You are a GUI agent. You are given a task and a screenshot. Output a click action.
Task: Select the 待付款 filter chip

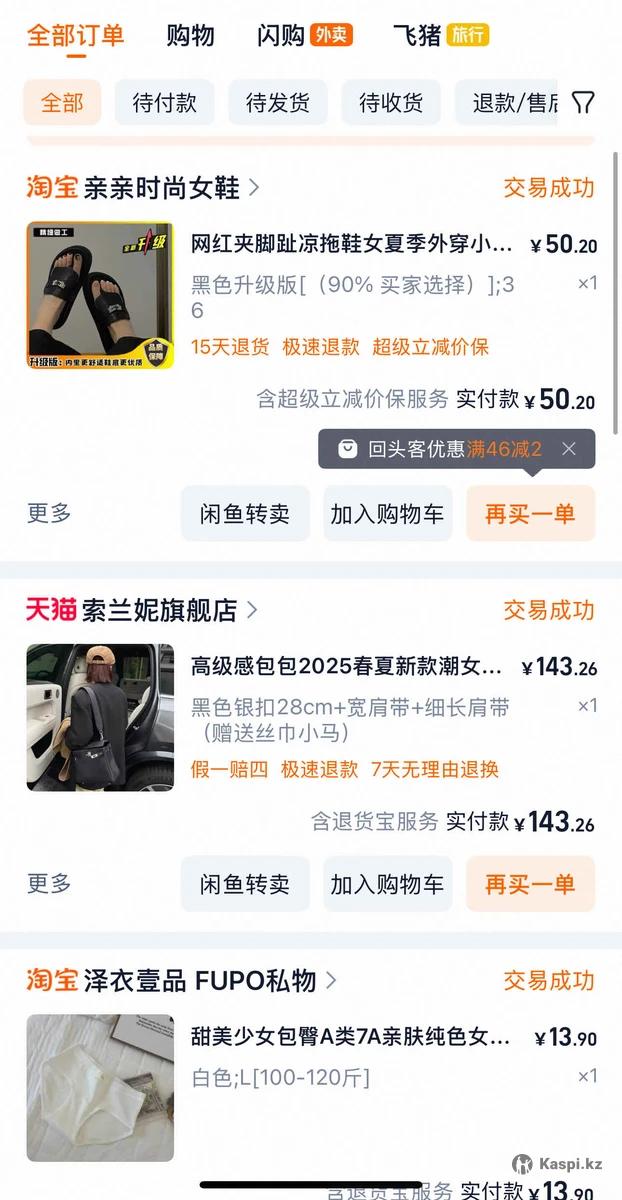165,102
